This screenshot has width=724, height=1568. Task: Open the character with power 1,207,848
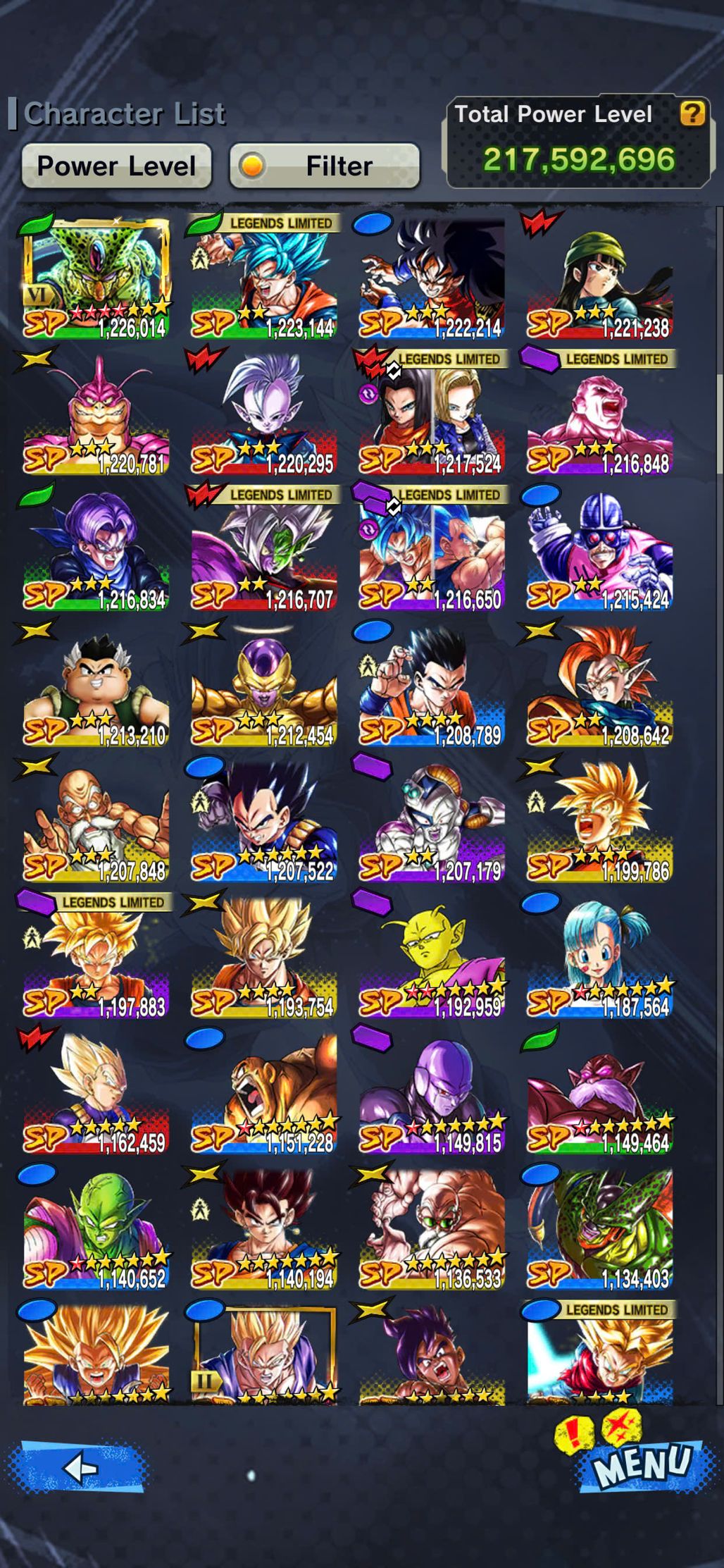click(96, 823)
